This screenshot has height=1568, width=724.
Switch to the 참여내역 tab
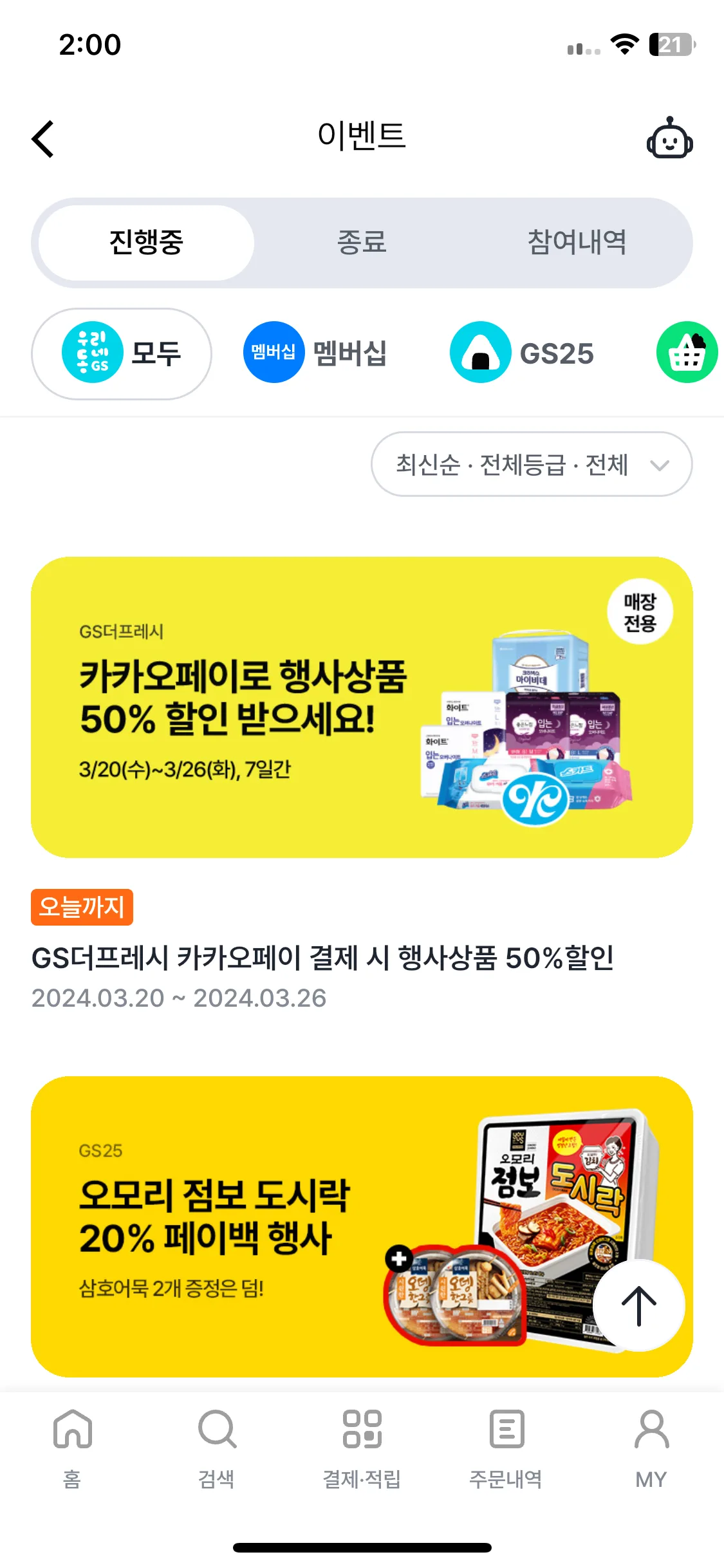click(577, 243)
